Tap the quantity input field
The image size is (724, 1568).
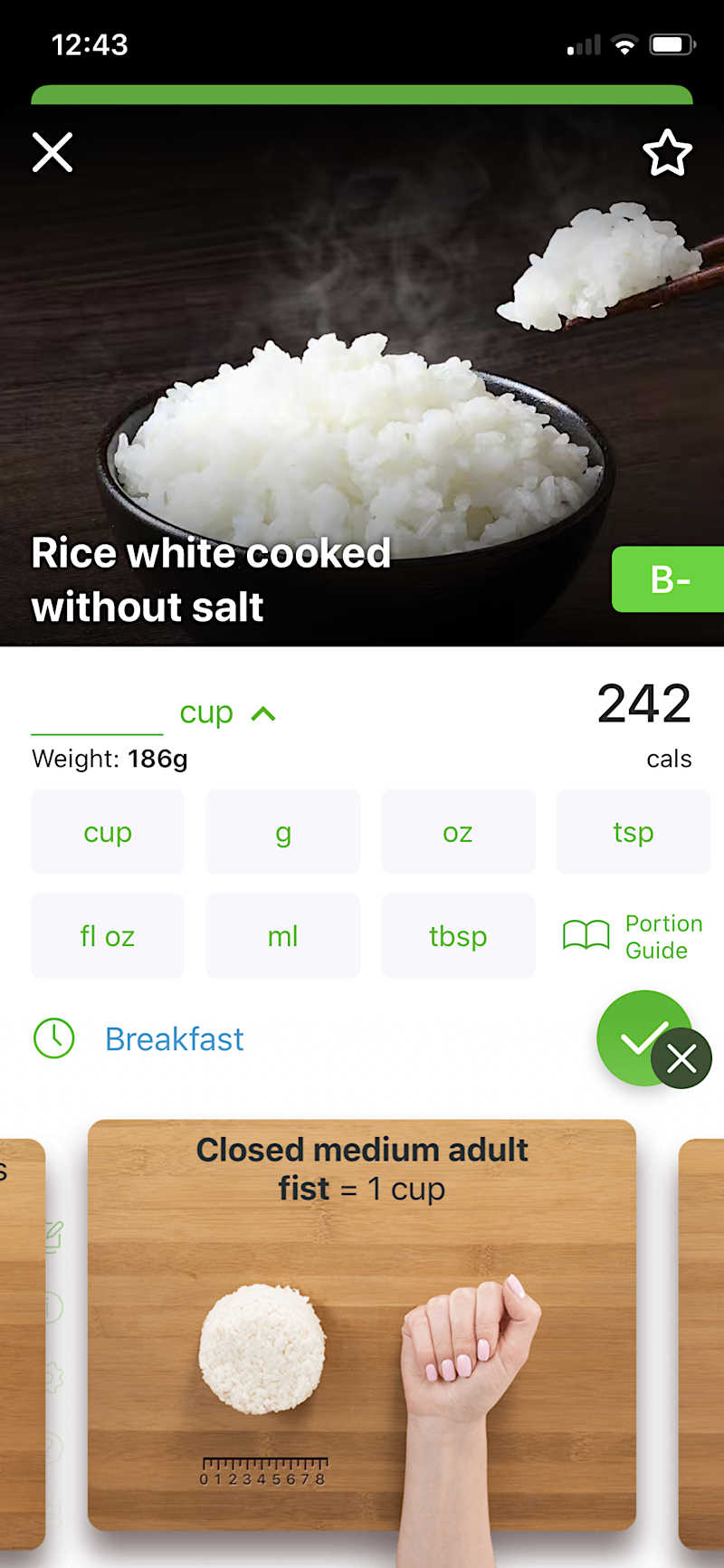(x=97, y=713)
